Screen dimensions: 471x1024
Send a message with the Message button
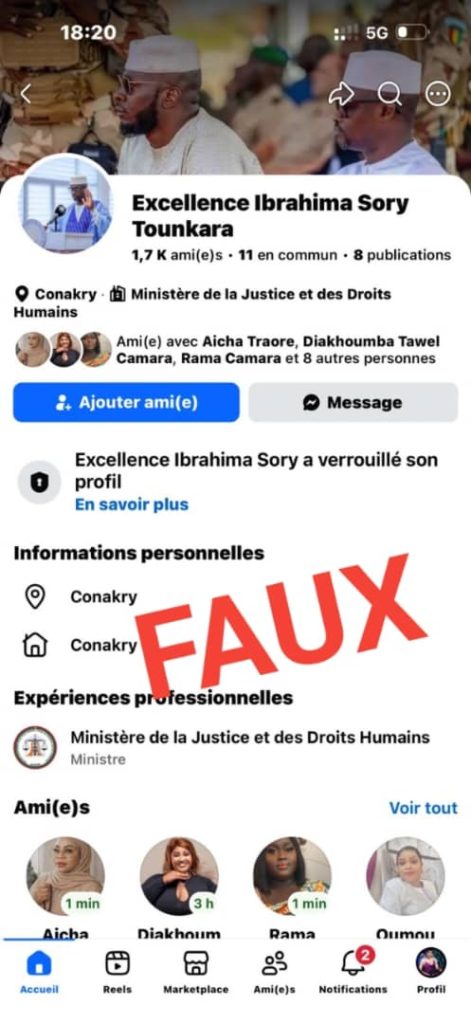[353, 402]
